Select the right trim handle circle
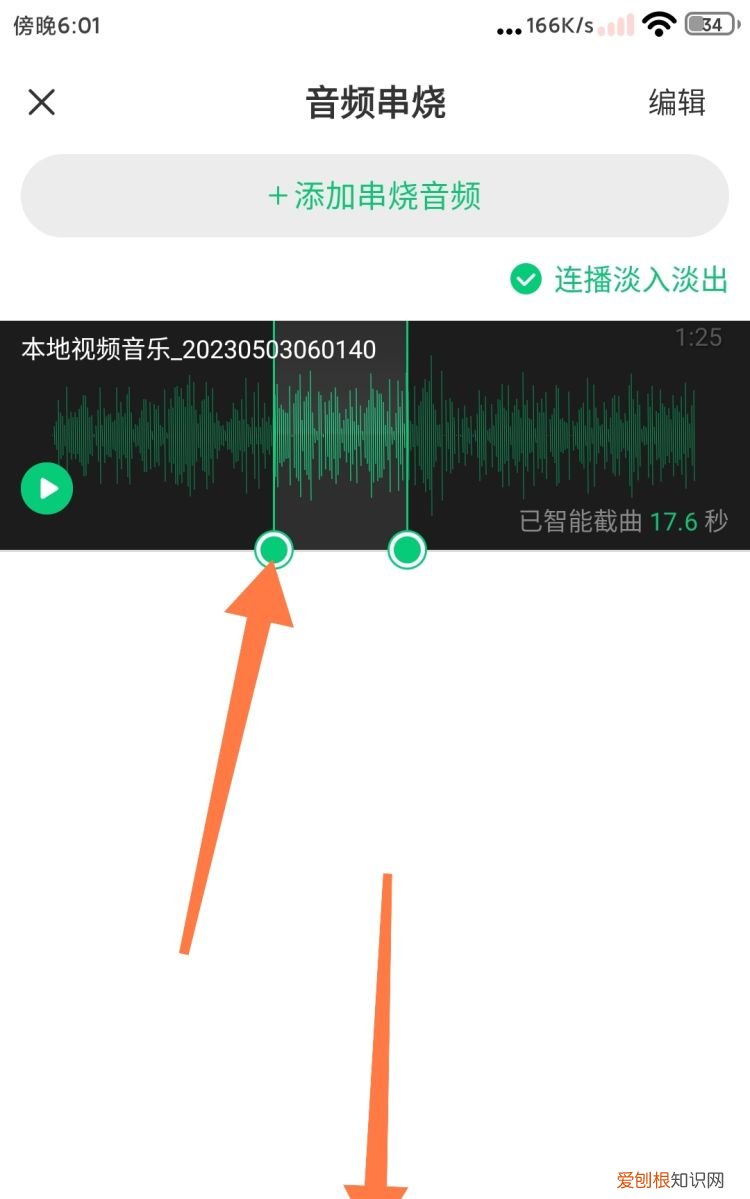Viewport: 750px width, 1199px height. point(406,549)
